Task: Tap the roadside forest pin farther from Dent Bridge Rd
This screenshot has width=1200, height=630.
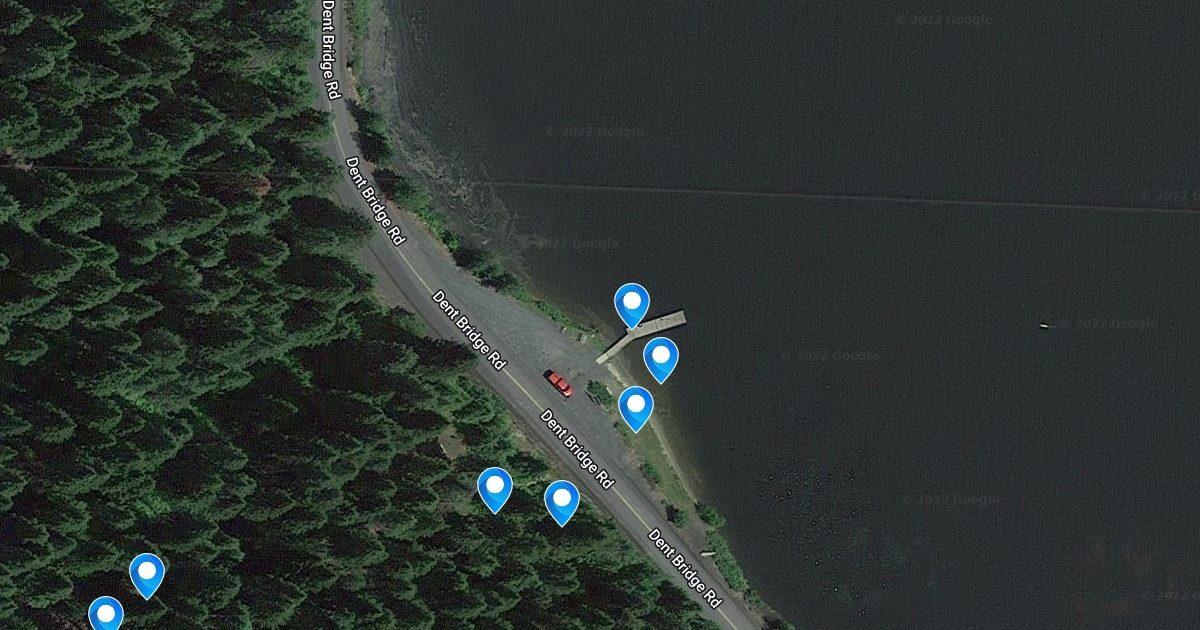Action: point(495,487)
